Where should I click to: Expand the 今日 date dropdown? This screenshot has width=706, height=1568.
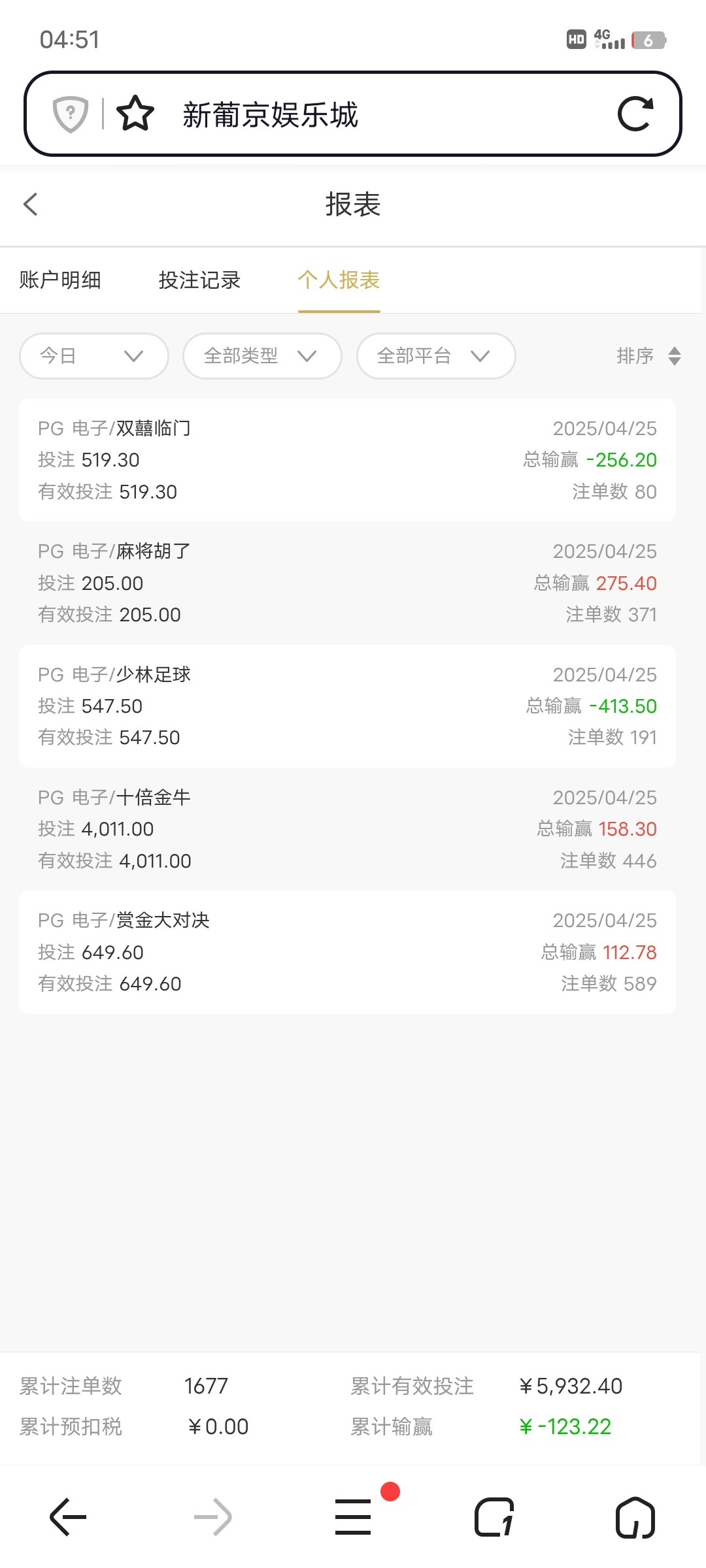coord(94,356)
